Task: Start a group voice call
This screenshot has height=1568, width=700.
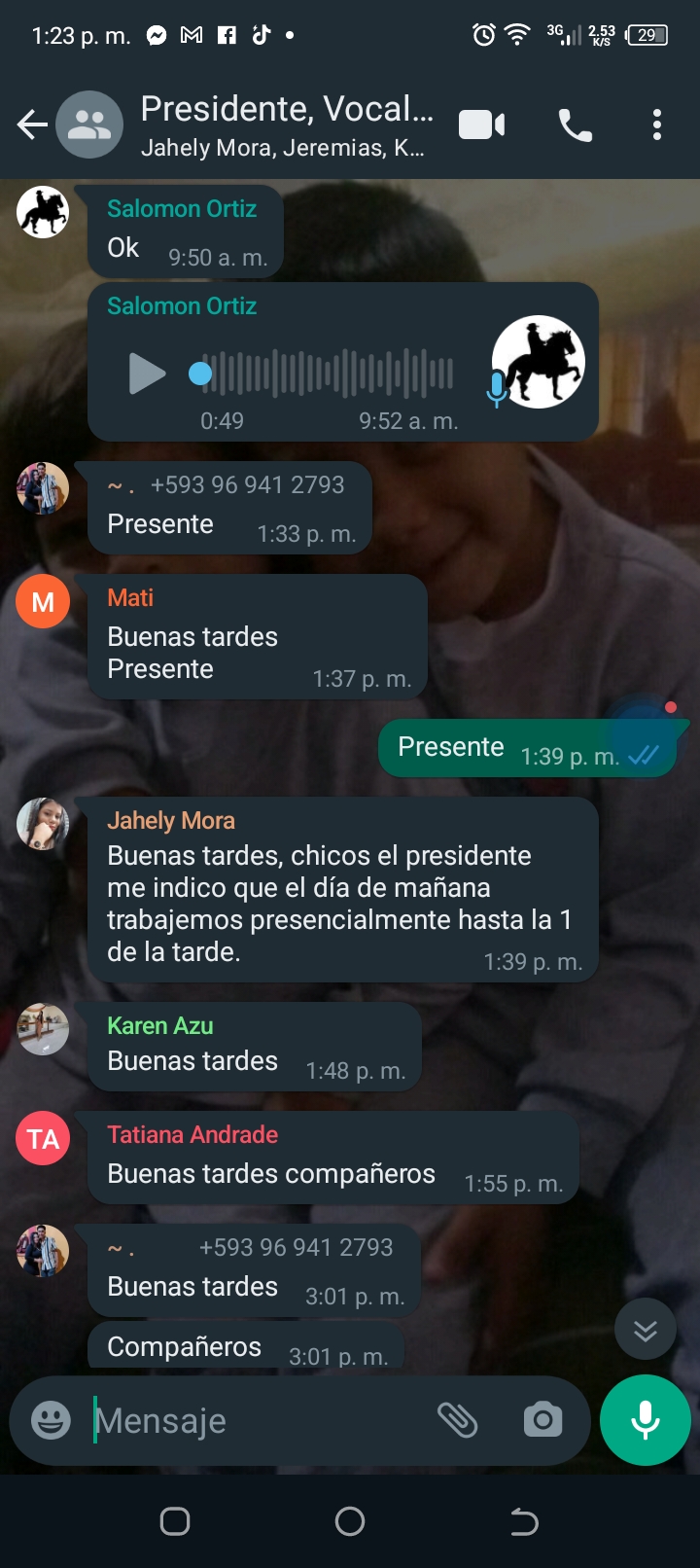Action: [575, 125]
